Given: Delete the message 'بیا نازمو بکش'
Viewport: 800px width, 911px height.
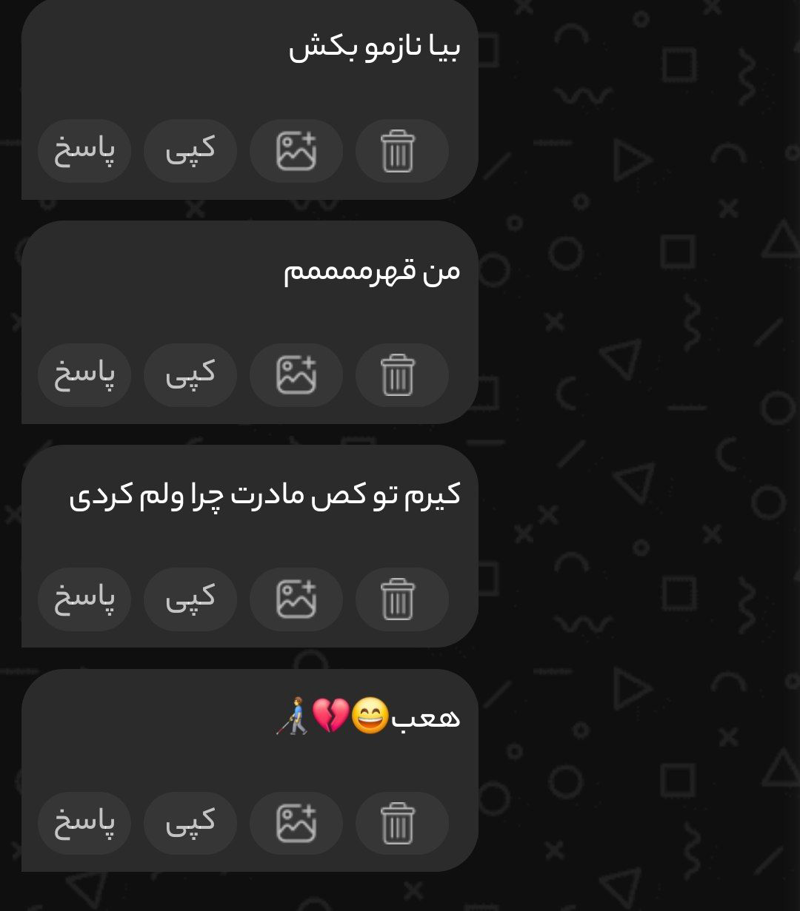Looking at the screenshot, I should click(x=398, y=152).
